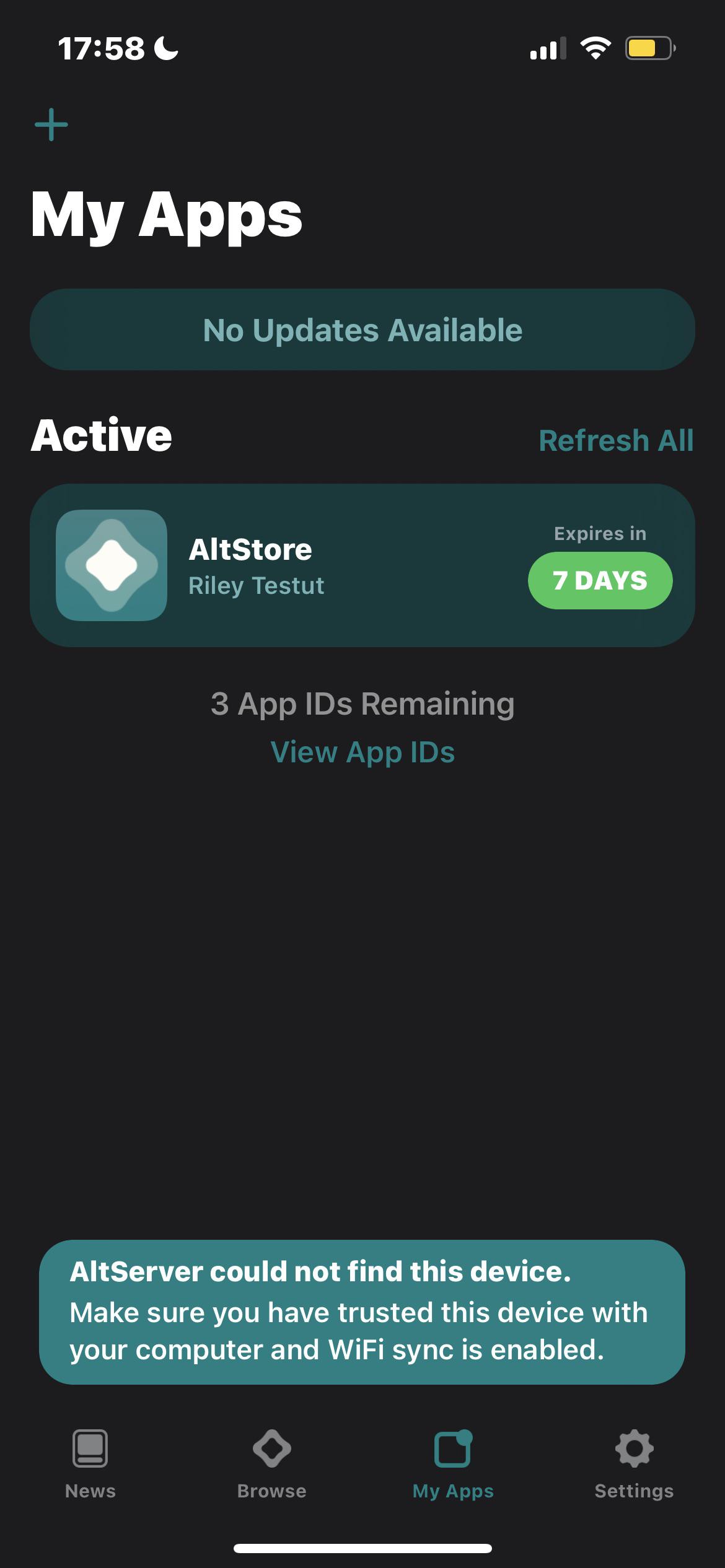Viewport: 725px width, 1568px height.
Task: Refresh All active apps
Action: pos(616,440)
